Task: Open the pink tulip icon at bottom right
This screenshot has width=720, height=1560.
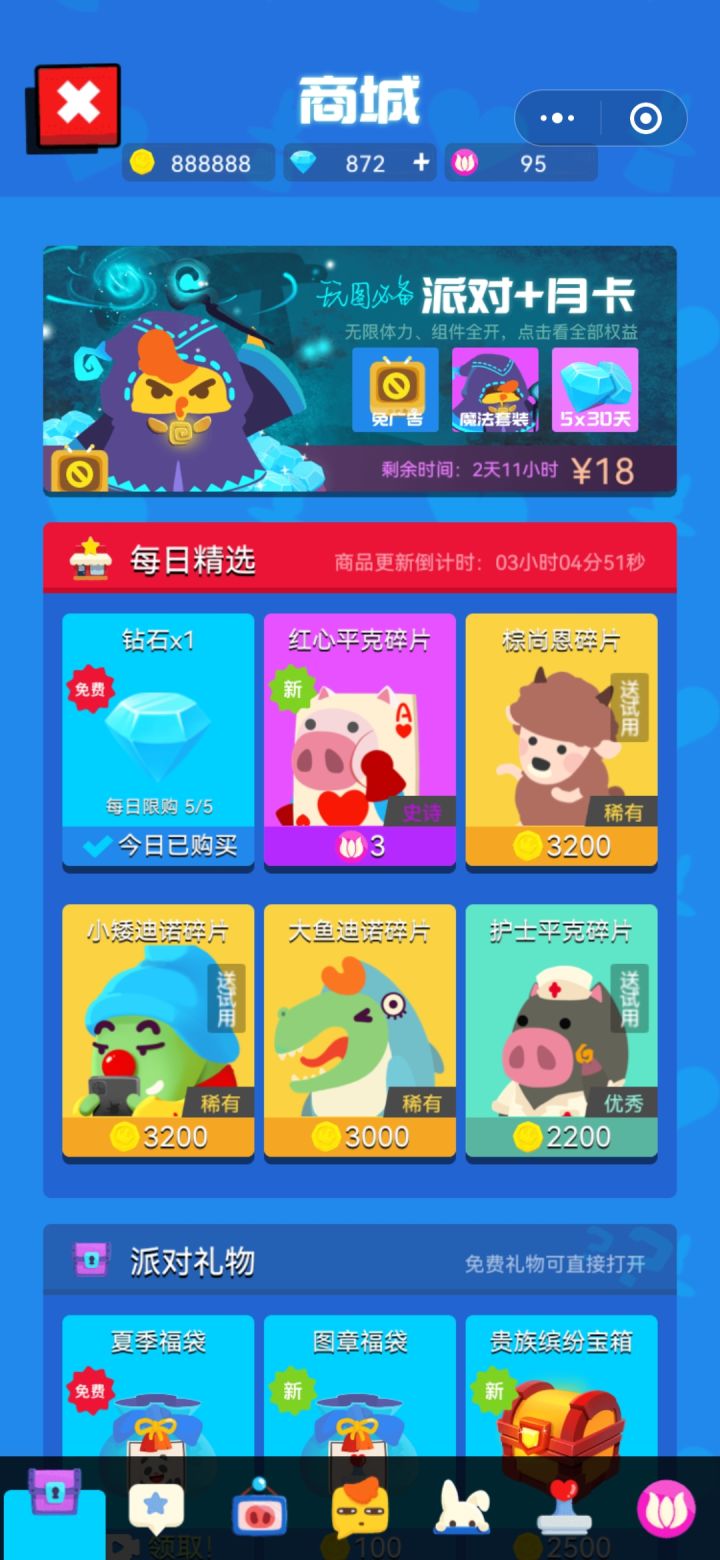Action: point(668,1510)
